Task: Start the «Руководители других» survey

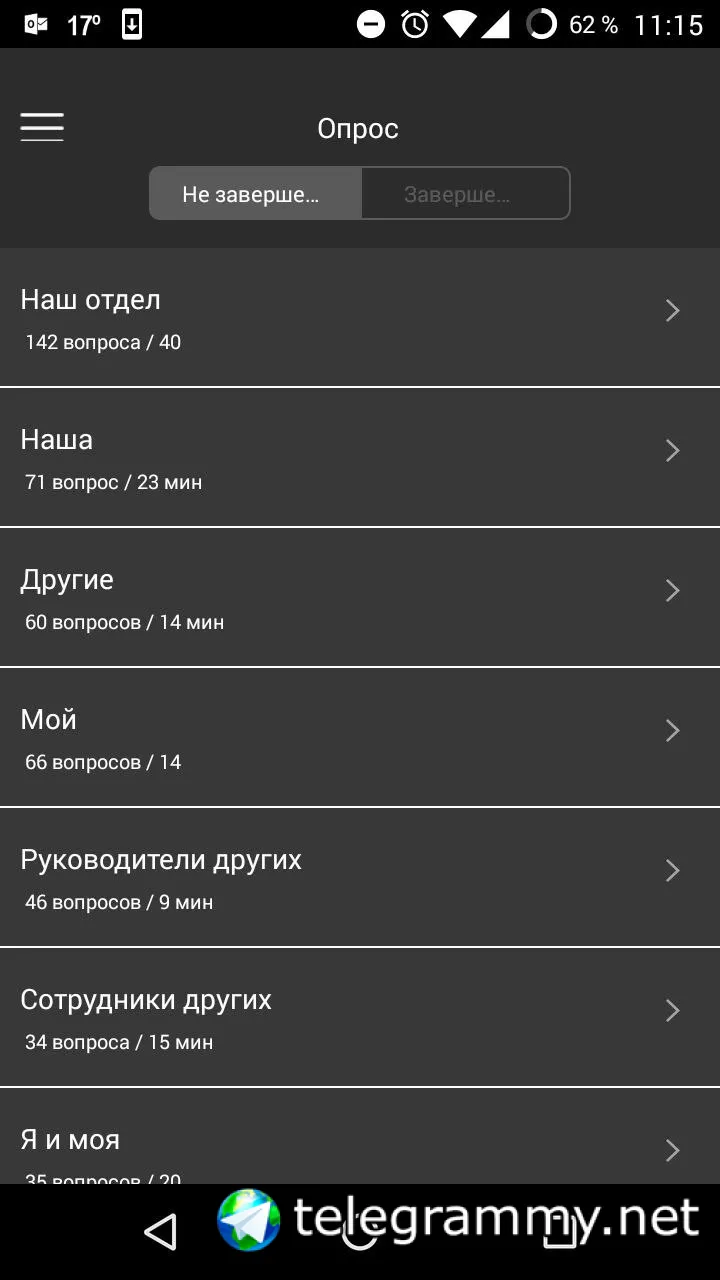Action: [x=360, y=878]
